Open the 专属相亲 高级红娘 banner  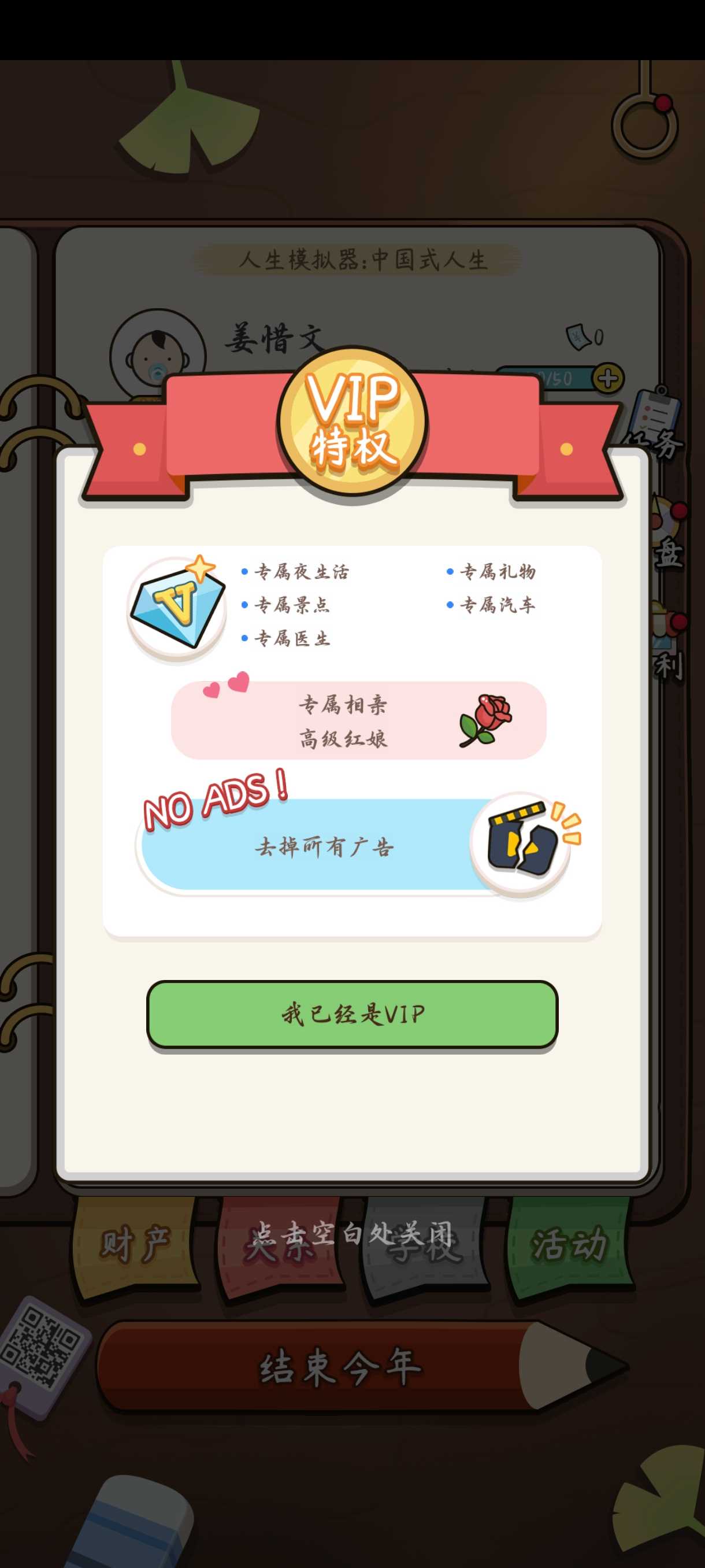pyautogui.click(x=358, y=721)
